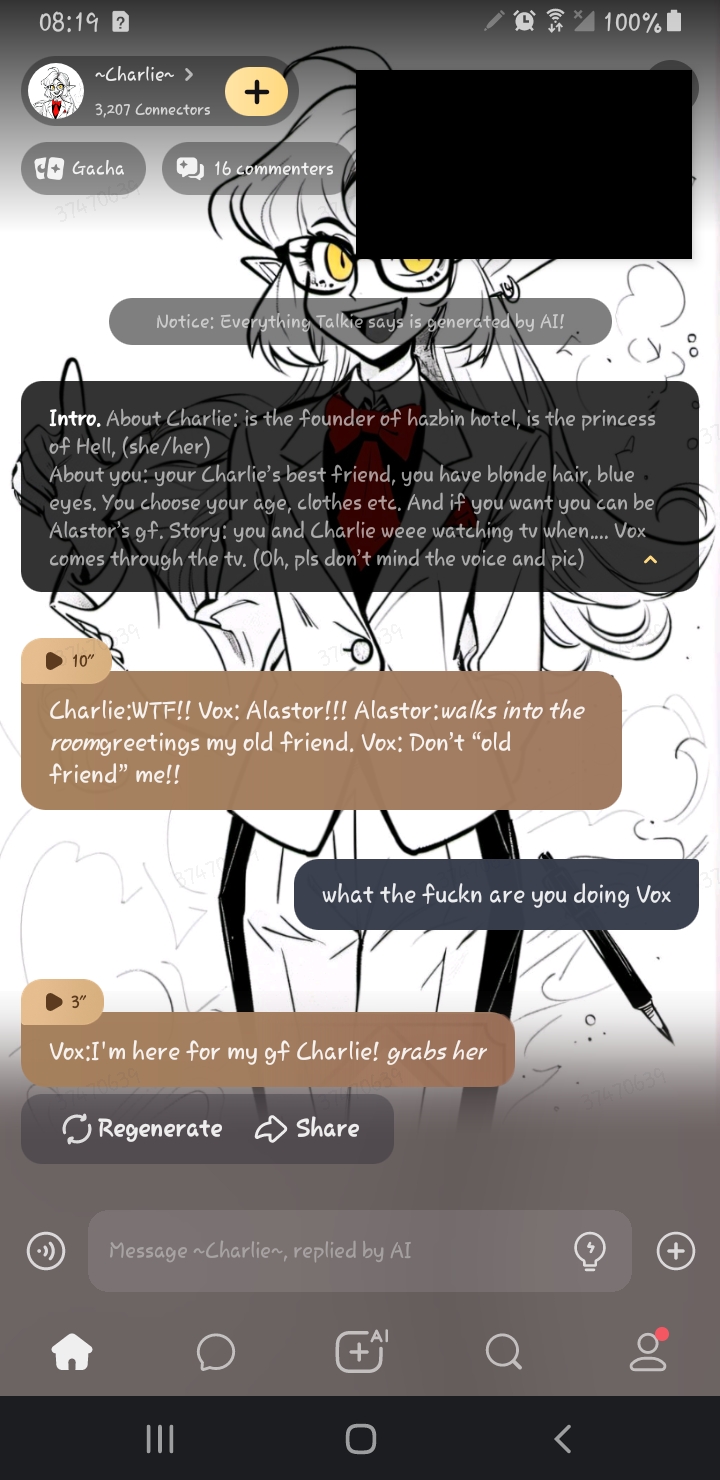Play the 3" voice message from Vox
The height and width of the screenshot is (1480, 720).
[62, 1002]
